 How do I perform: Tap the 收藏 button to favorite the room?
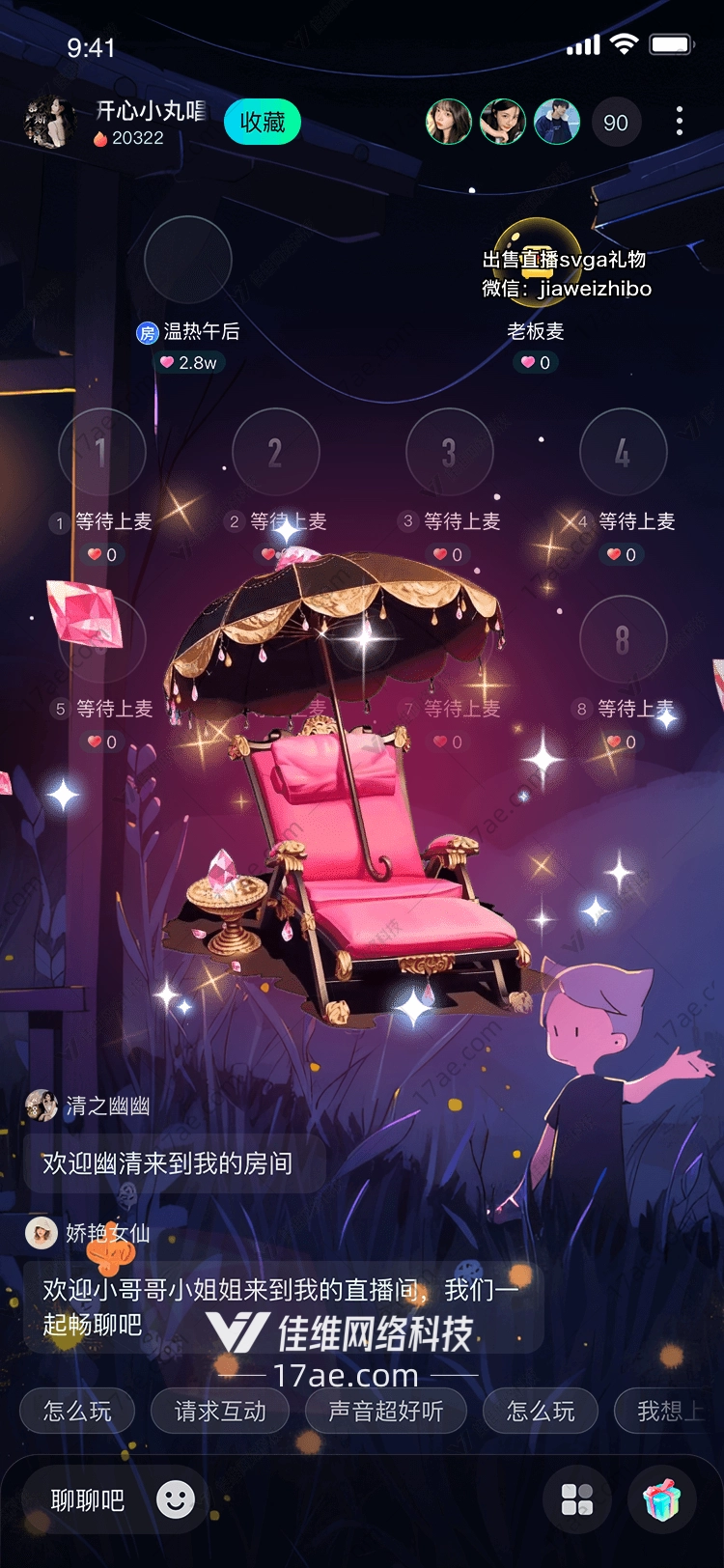click(x=263, y=123)
